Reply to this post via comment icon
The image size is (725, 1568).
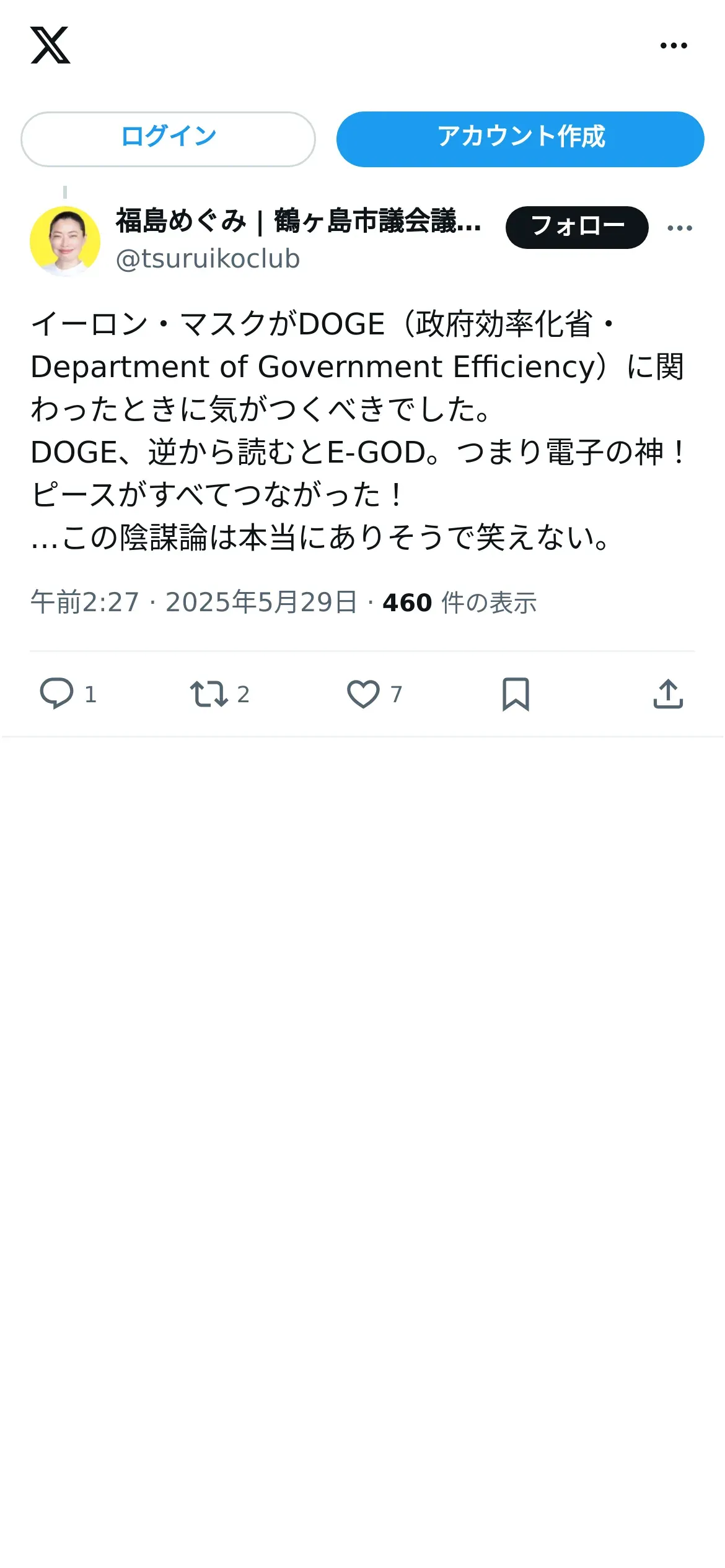[57, 694]
